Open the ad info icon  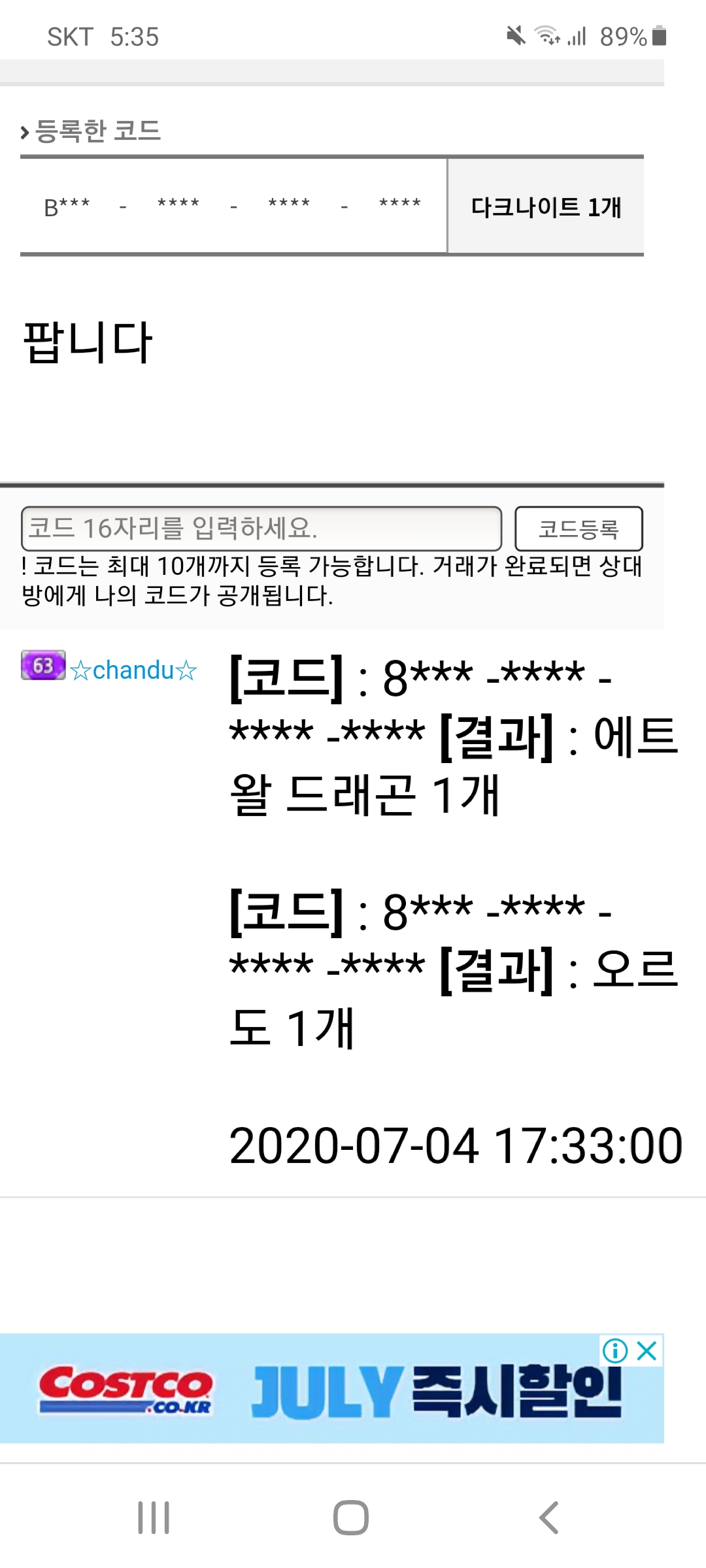(x=614, y=1350)
